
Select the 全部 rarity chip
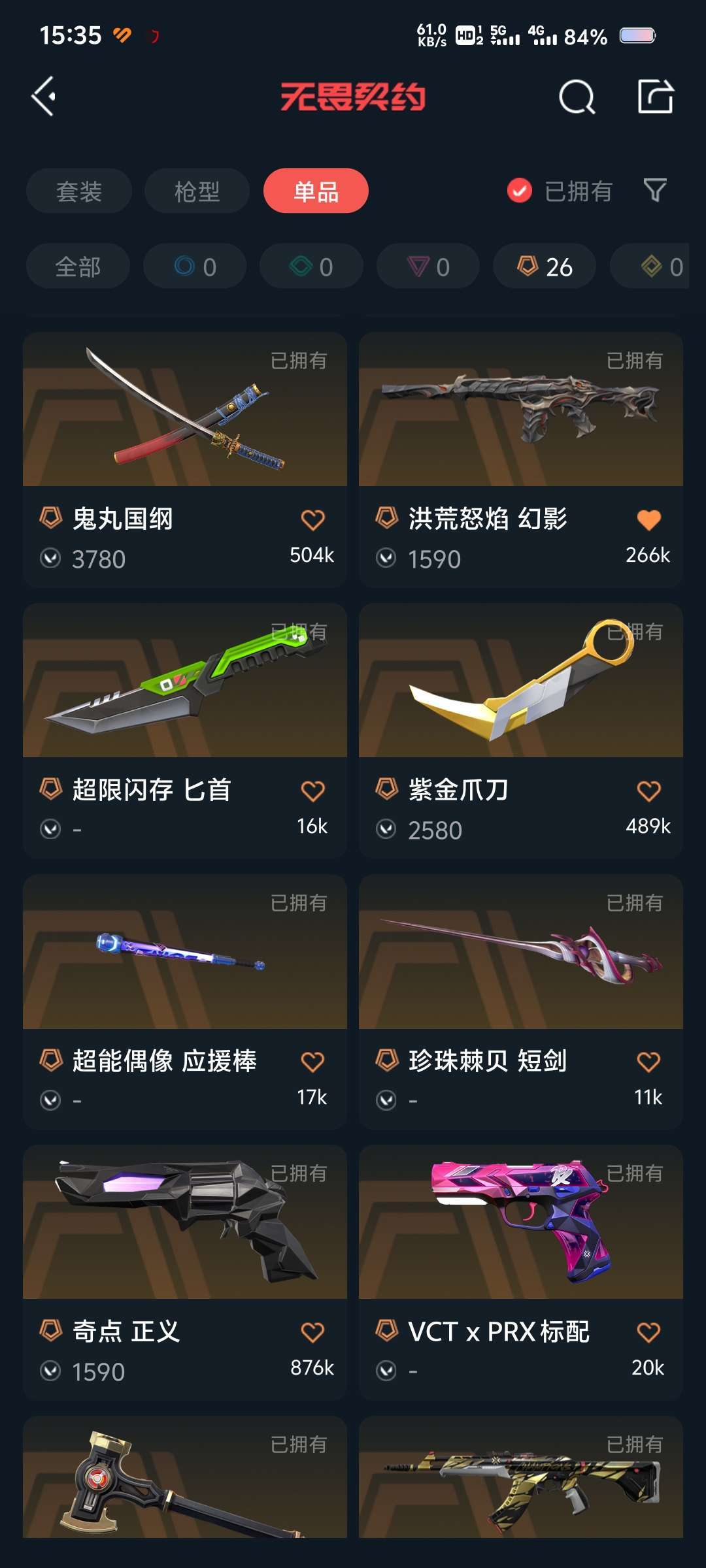point(78,266)
